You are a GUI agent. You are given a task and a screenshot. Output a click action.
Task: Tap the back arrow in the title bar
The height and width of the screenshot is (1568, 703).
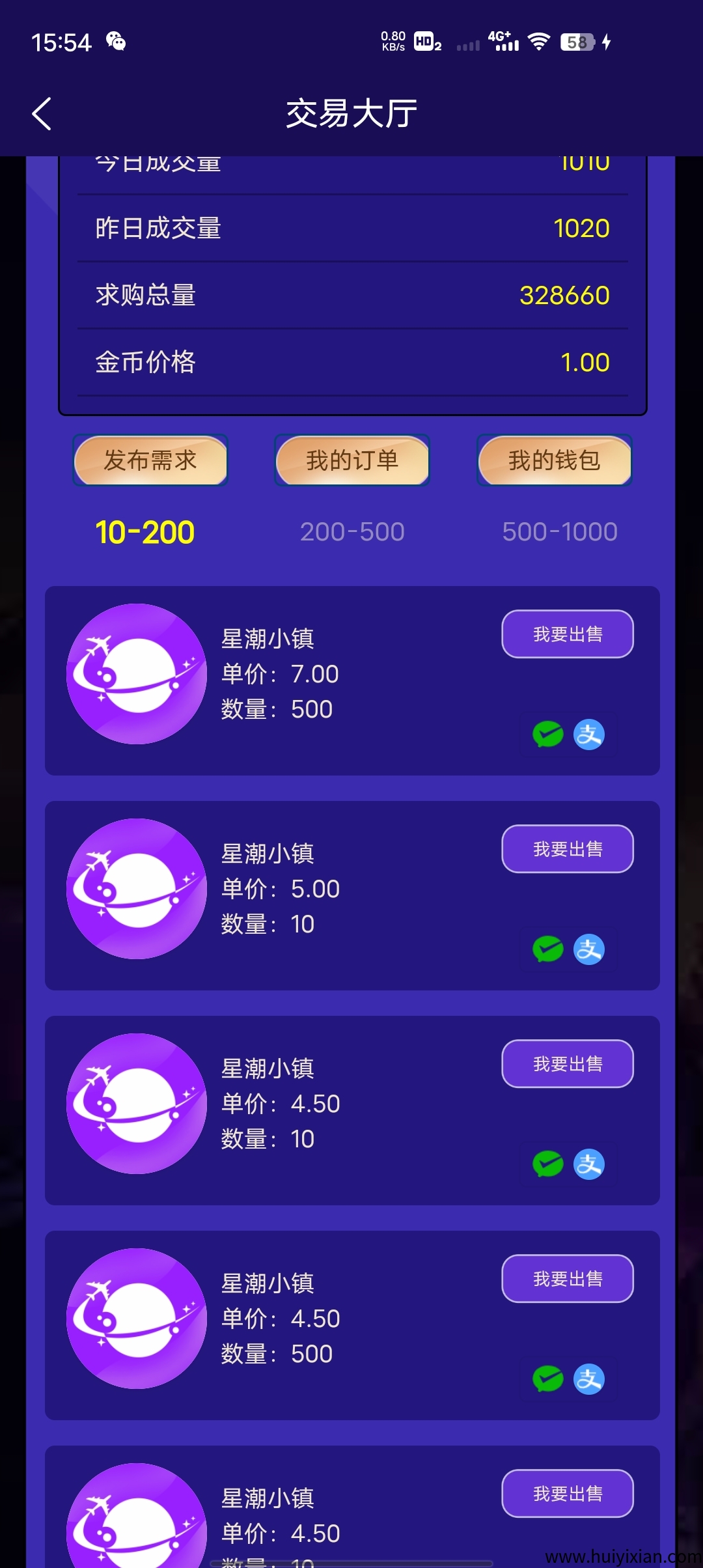coord(41,112)
